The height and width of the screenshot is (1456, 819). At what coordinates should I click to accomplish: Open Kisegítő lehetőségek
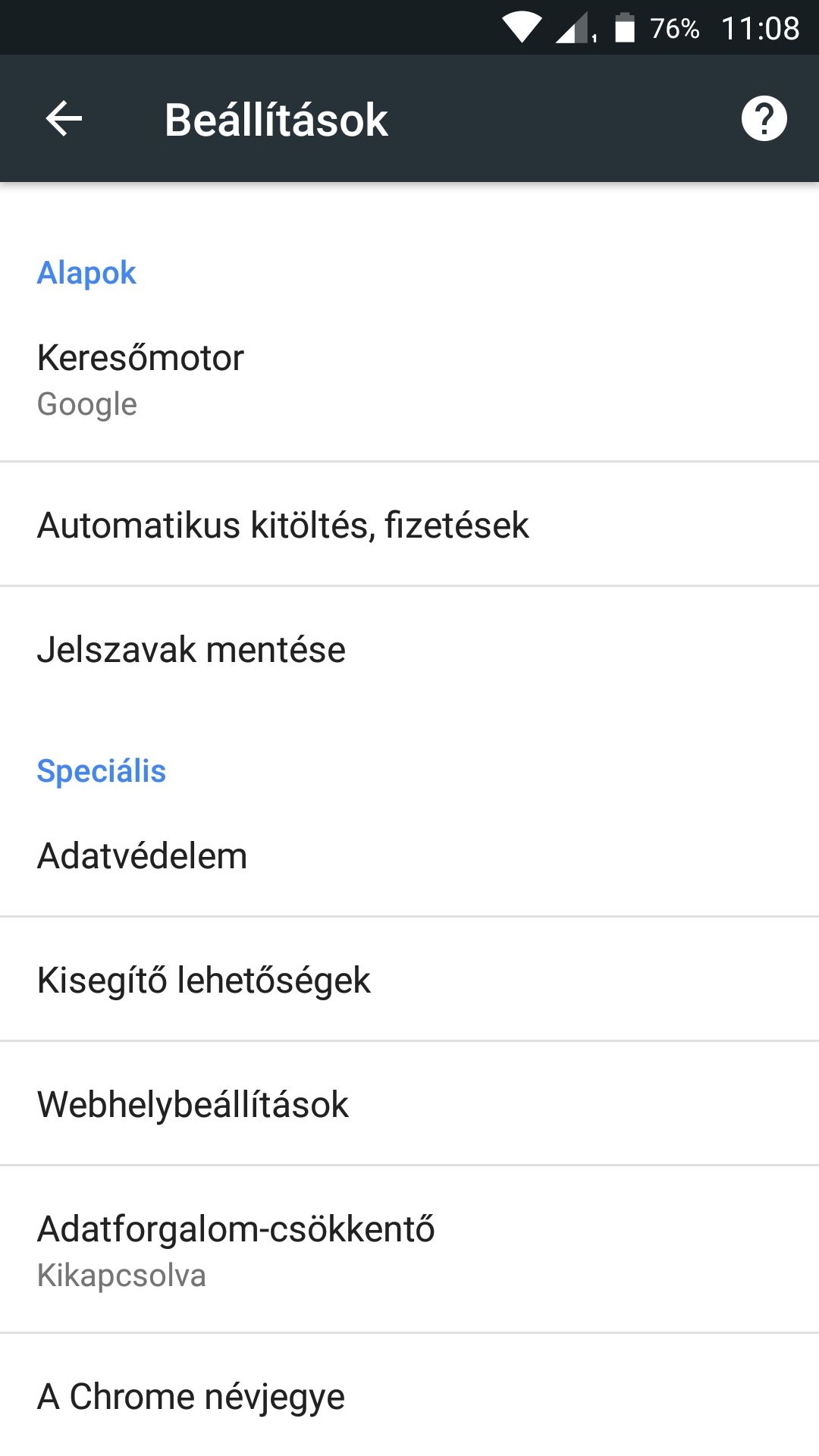(x=409, y=979)
